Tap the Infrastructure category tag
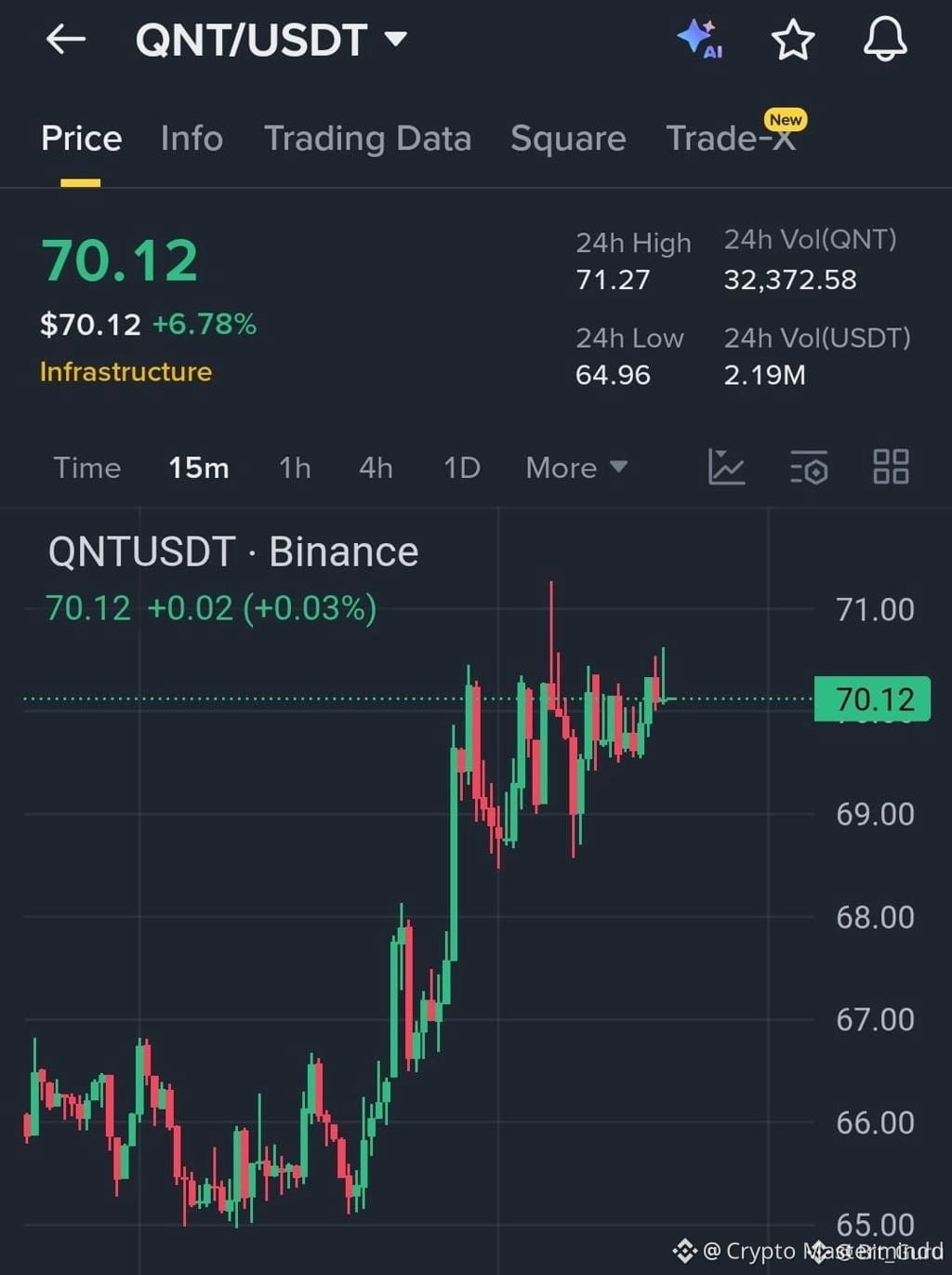Image resolution: width=952 pixels, height=1275 pixels. (126, 372)
